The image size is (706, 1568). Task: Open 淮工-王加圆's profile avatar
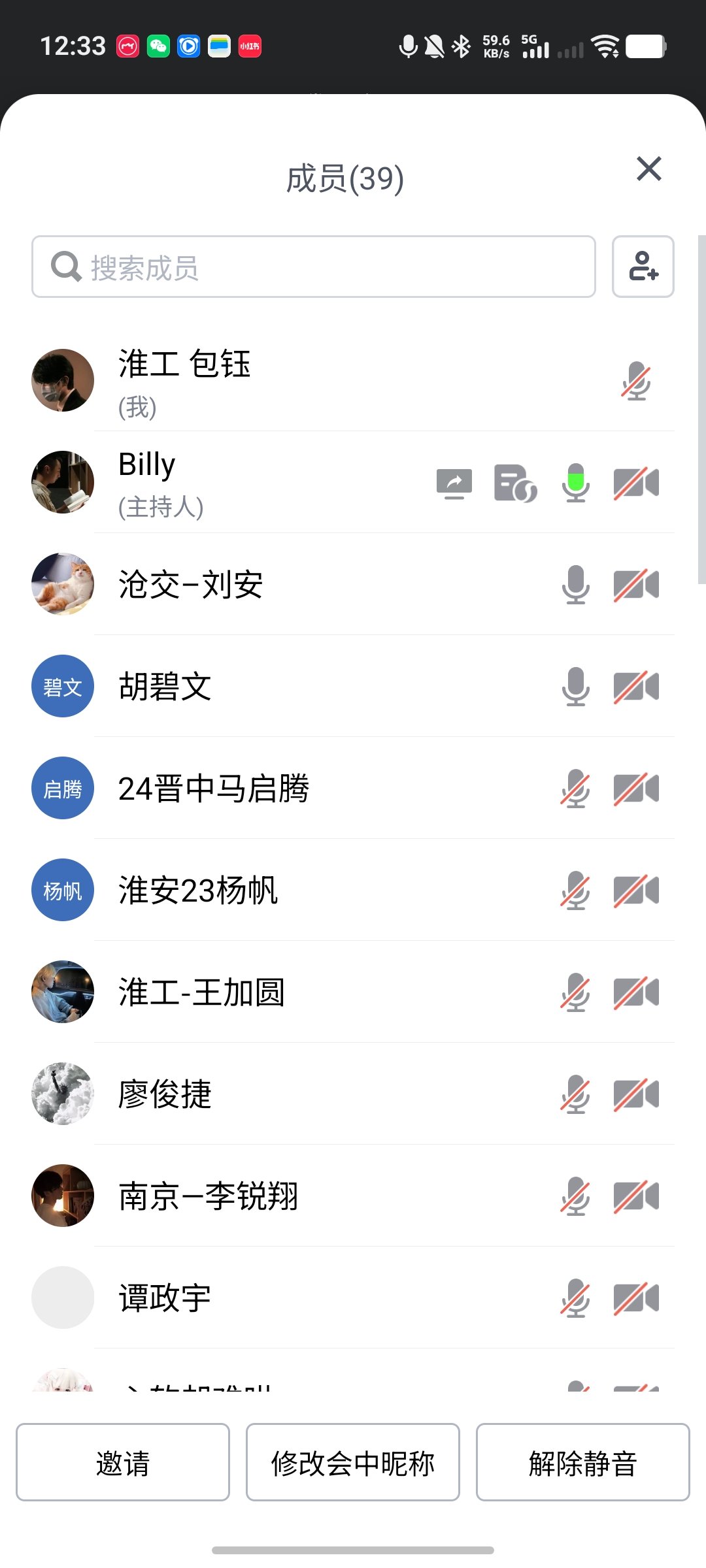(x=62, y=992)
